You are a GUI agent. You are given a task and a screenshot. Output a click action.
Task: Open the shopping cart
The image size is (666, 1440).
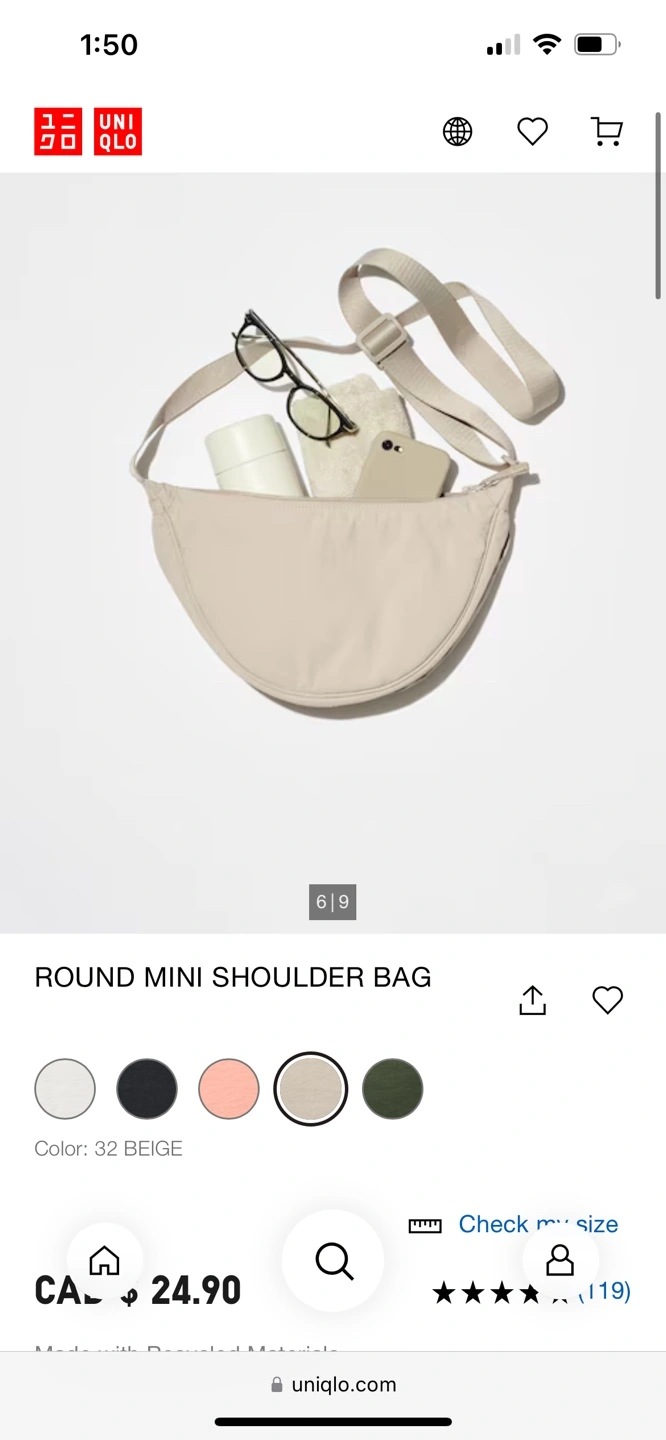point(607,131)
